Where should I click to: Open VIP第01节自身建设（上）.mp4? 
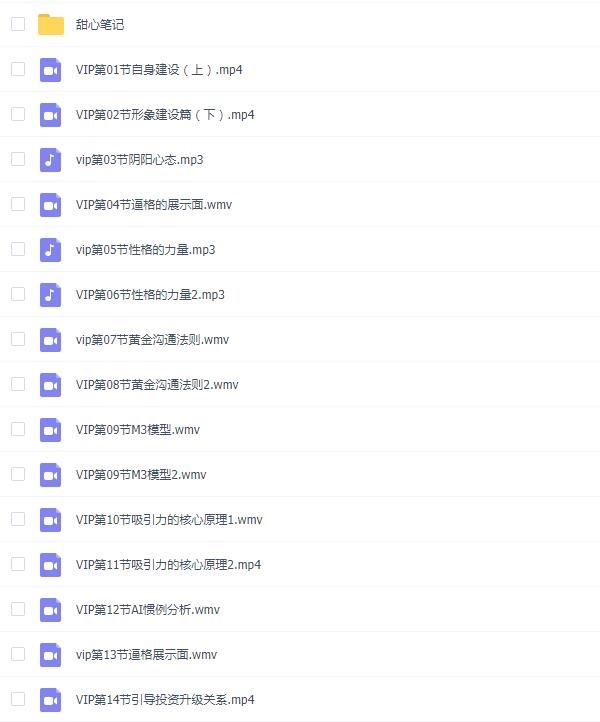pyautogui.click(x=159, y=70)
